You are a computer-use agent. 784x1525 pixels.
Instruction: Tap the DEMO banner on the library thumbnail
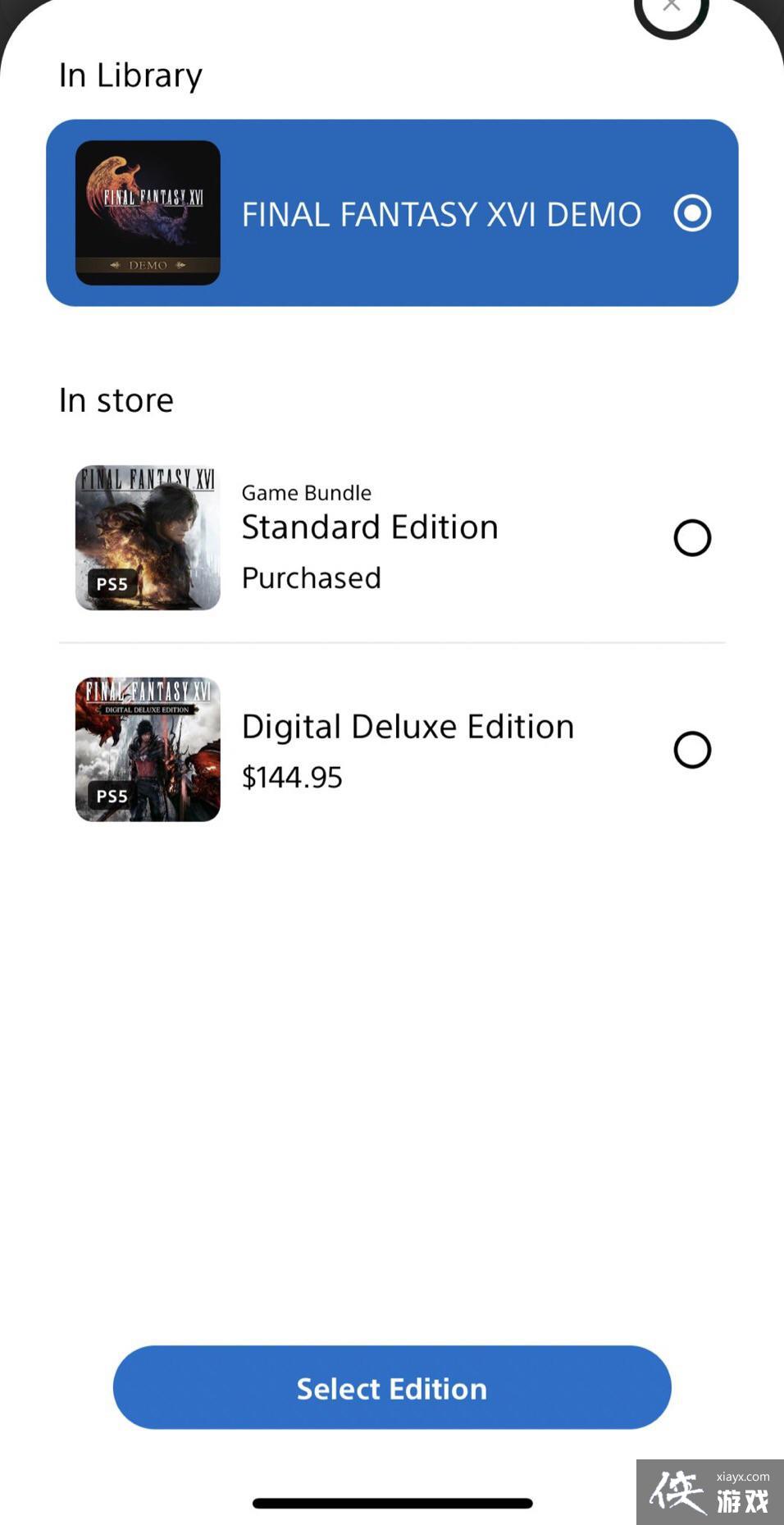click(x=148, y=265)
